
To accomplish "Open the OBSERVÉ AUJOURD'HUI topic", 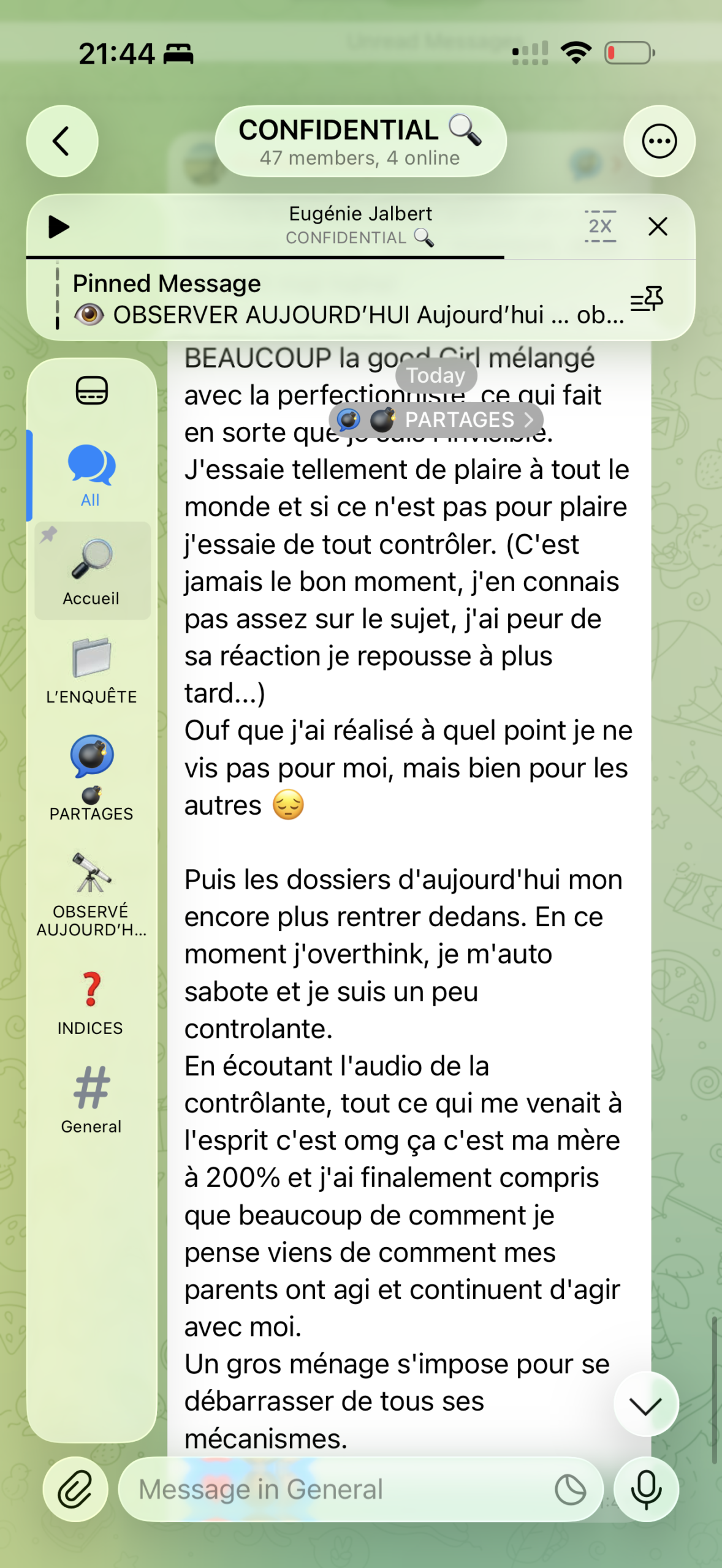I will click(x=92, y=895).
